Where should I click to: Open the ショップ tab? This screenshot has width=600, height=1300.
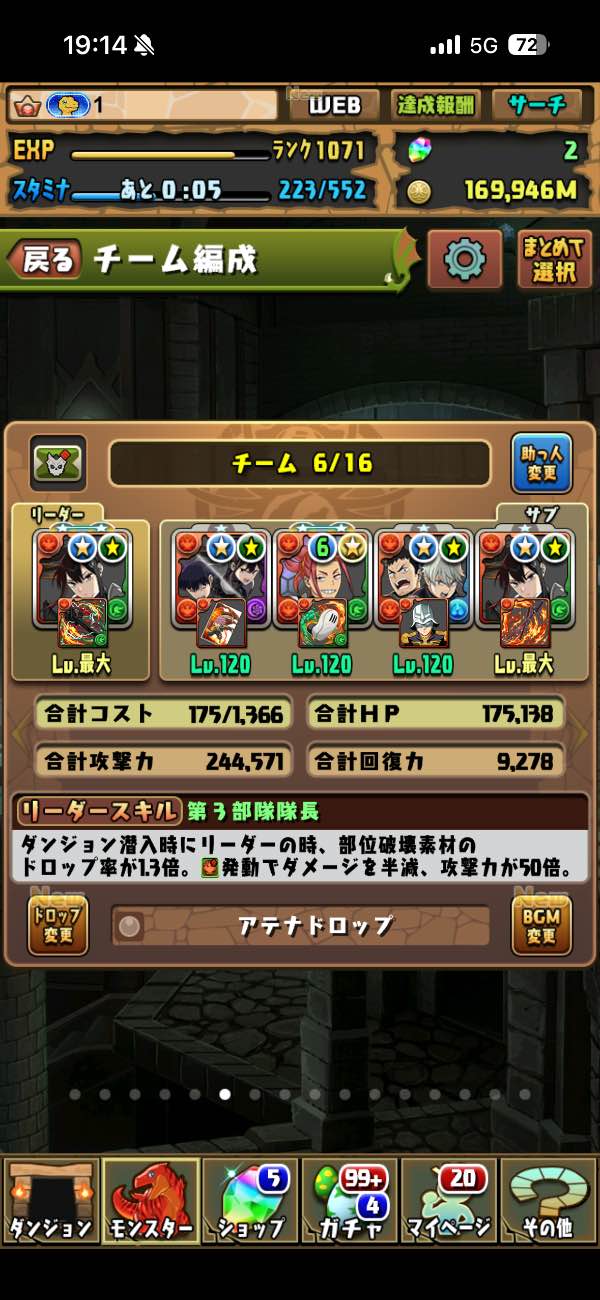[250, 1200]
